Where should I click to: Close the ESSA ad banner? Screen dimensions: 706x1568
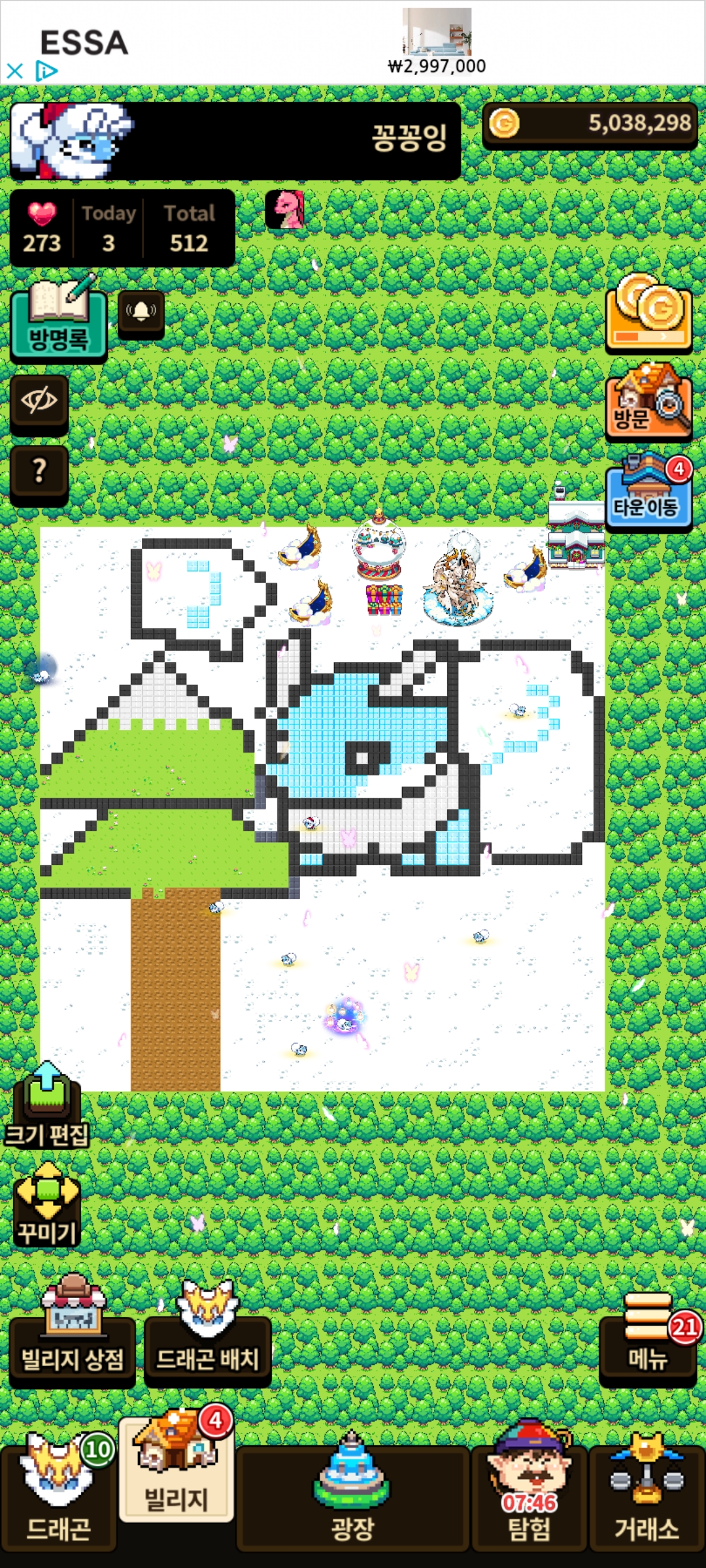[x=14, y=71]
